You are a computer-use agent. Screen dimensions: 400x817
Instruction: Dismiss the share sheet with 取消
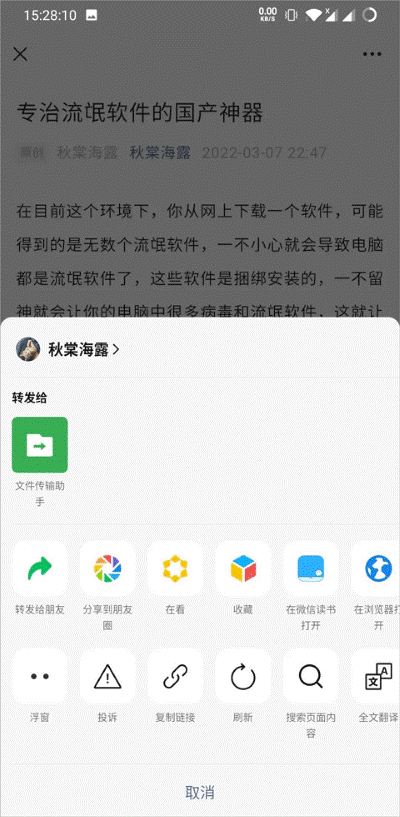click(200, 792)
